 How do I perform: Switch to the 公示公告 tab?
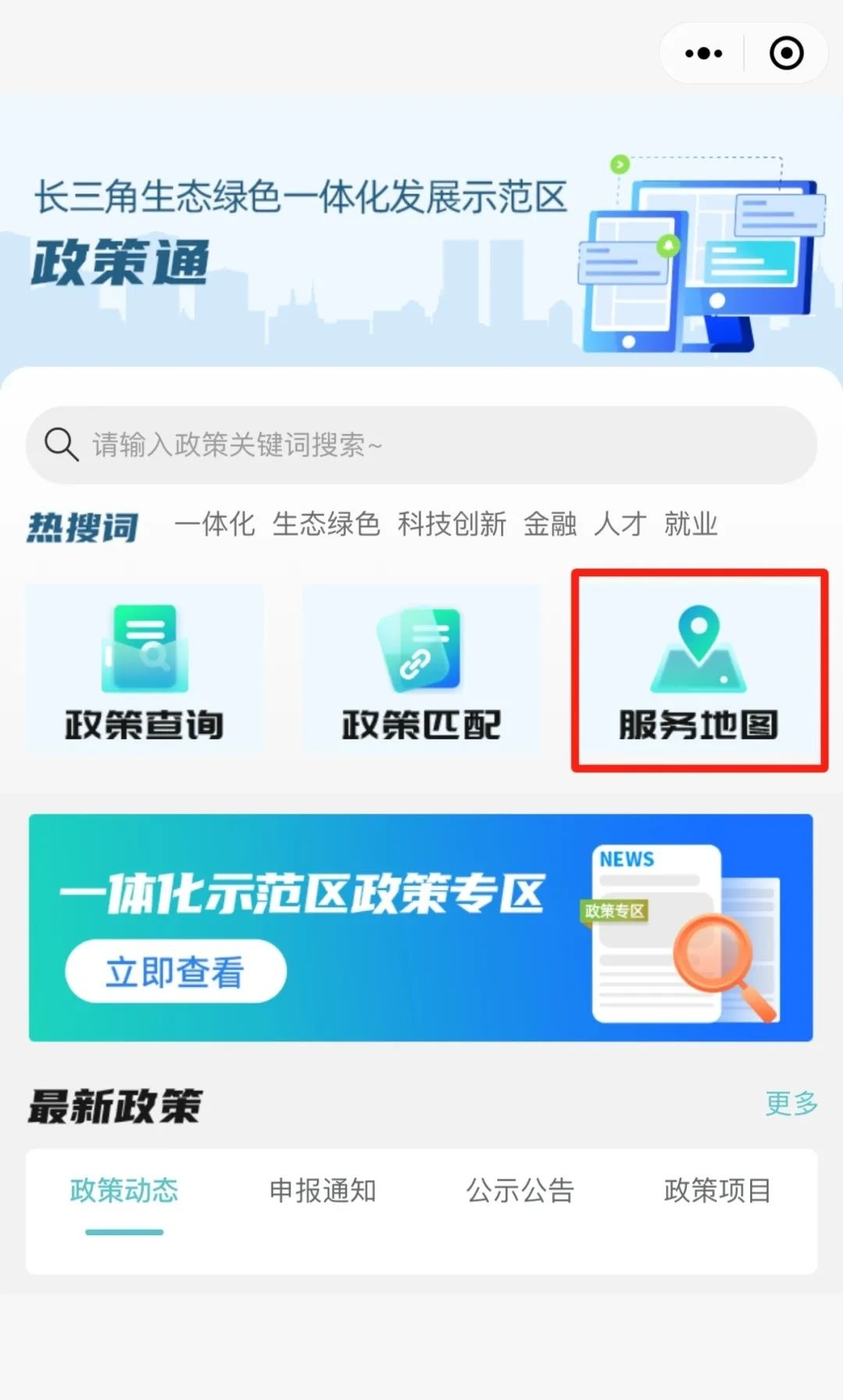(x=520, y=1191)
